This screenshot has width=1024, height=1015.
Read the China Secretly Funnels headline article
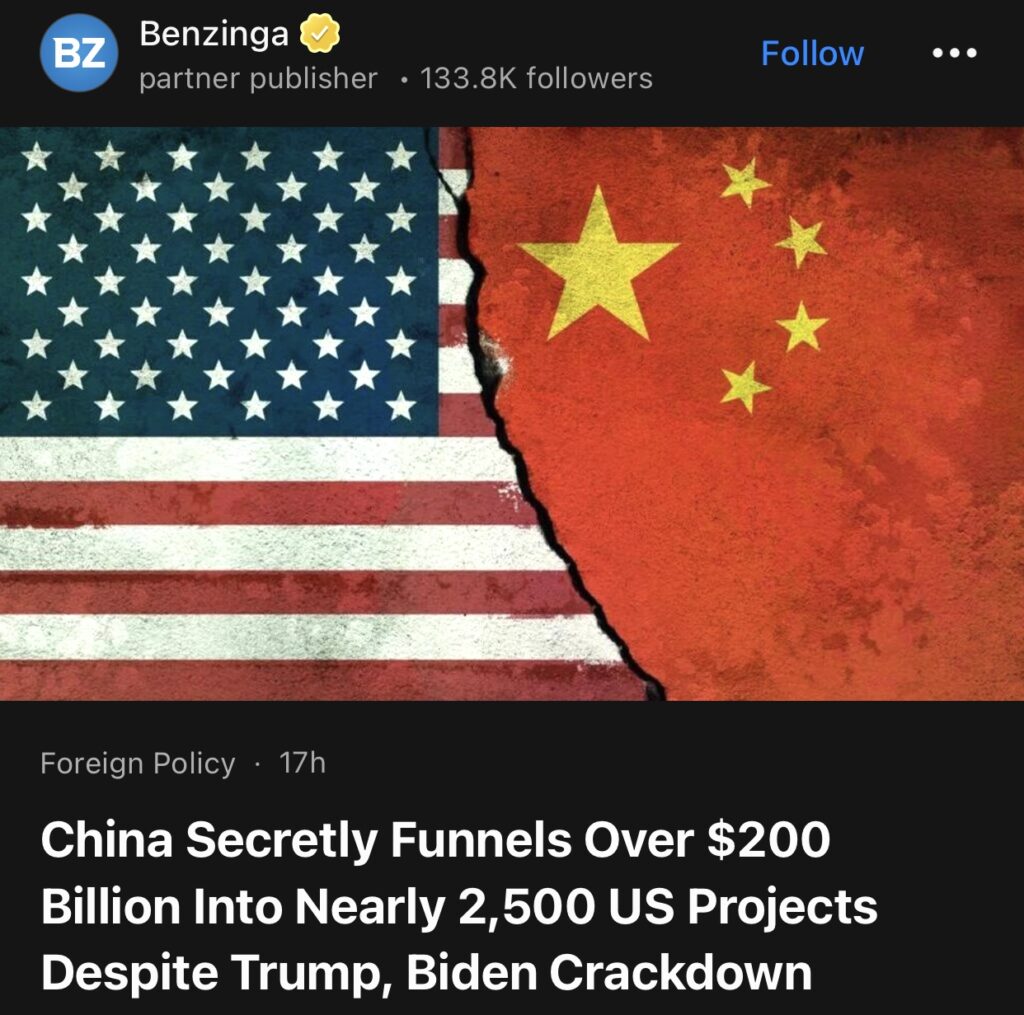click(x=459, y=906)
